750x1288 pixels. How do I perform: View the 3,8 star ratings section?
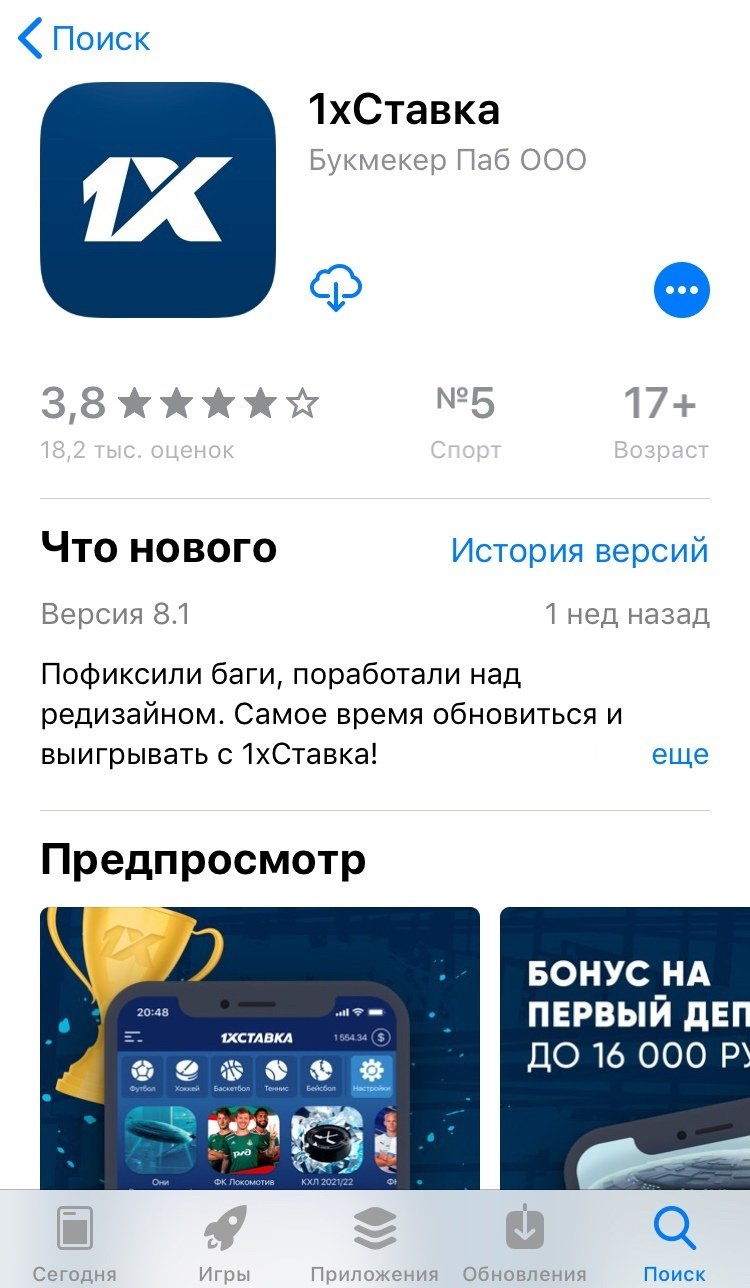tap(180, 420)
